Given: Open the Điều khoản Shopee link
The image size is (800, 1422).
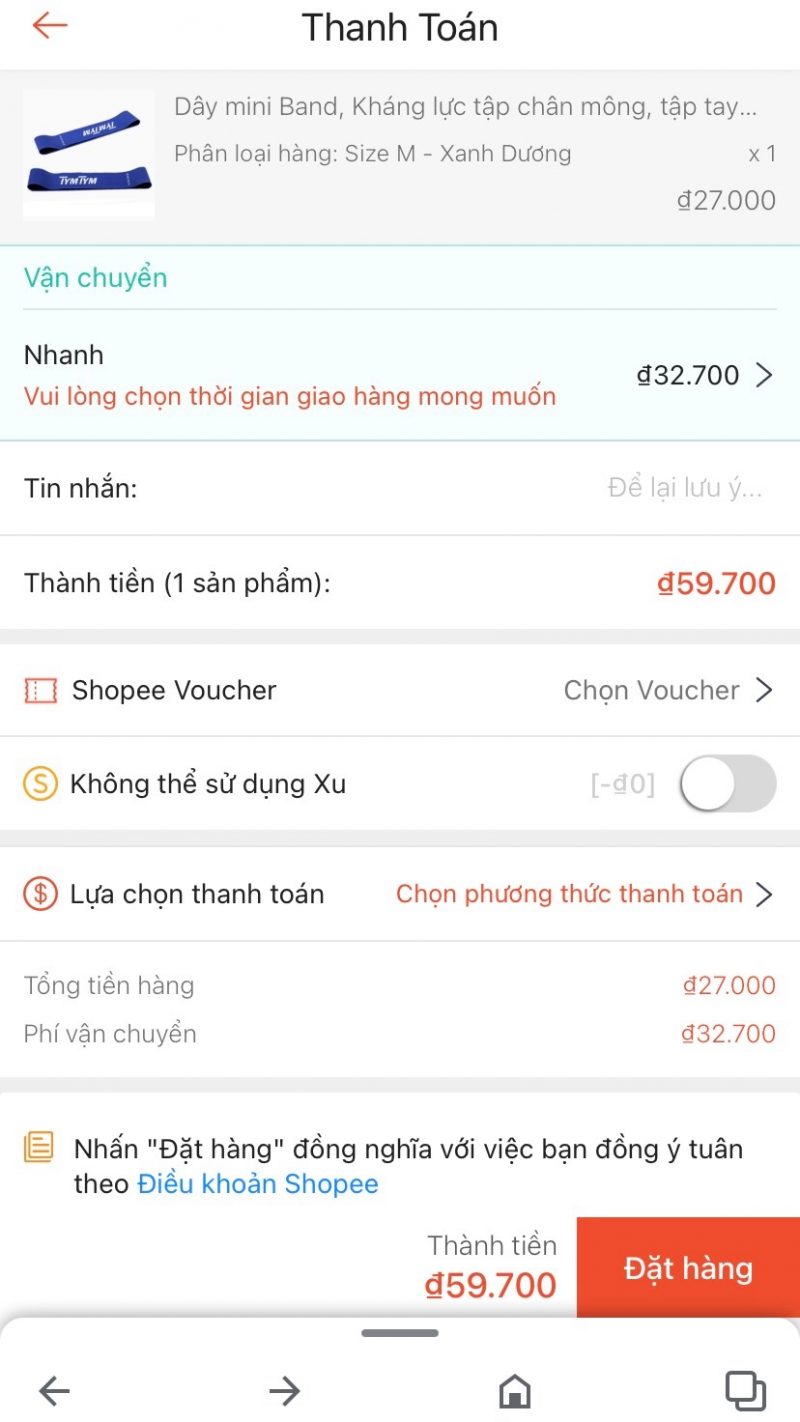Looking at the screenshot, I should coord(258,1184).
